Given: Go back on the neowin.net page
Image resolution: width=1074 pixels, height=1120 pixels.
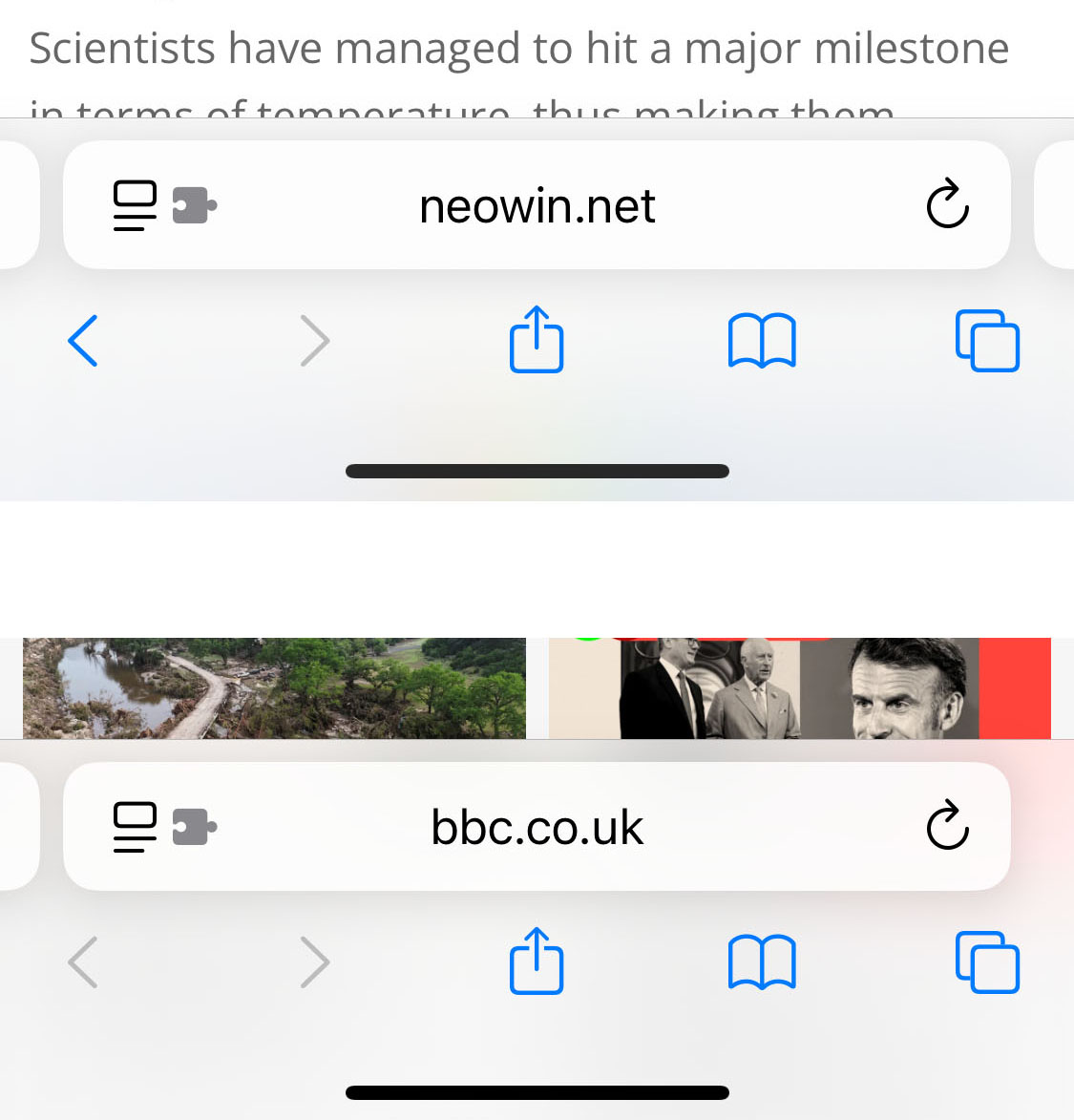Looking at the screenshot, I should [x=83, y=340].
